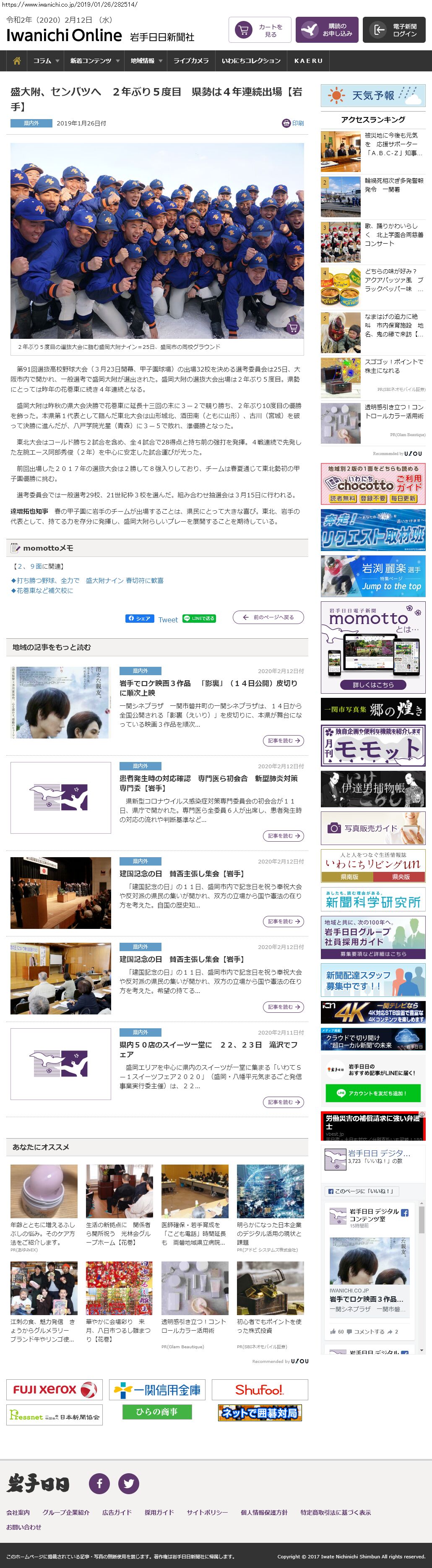The width and height of the screenshot is (432, 1568).
Task: Log in to 電子新聞
Action: 394,31
